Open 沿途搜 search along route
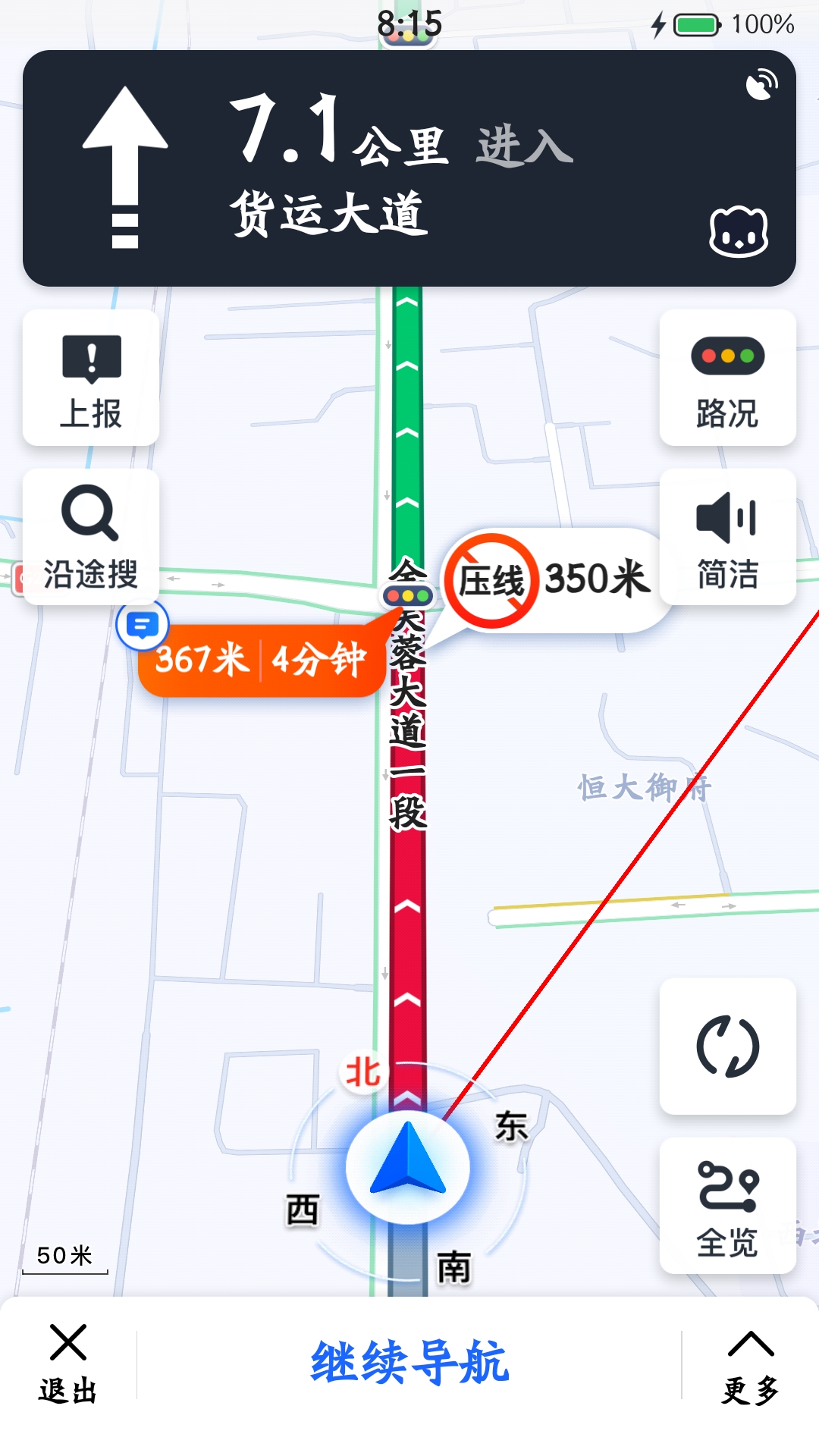819x1456 pixels. tap(91, 537)
